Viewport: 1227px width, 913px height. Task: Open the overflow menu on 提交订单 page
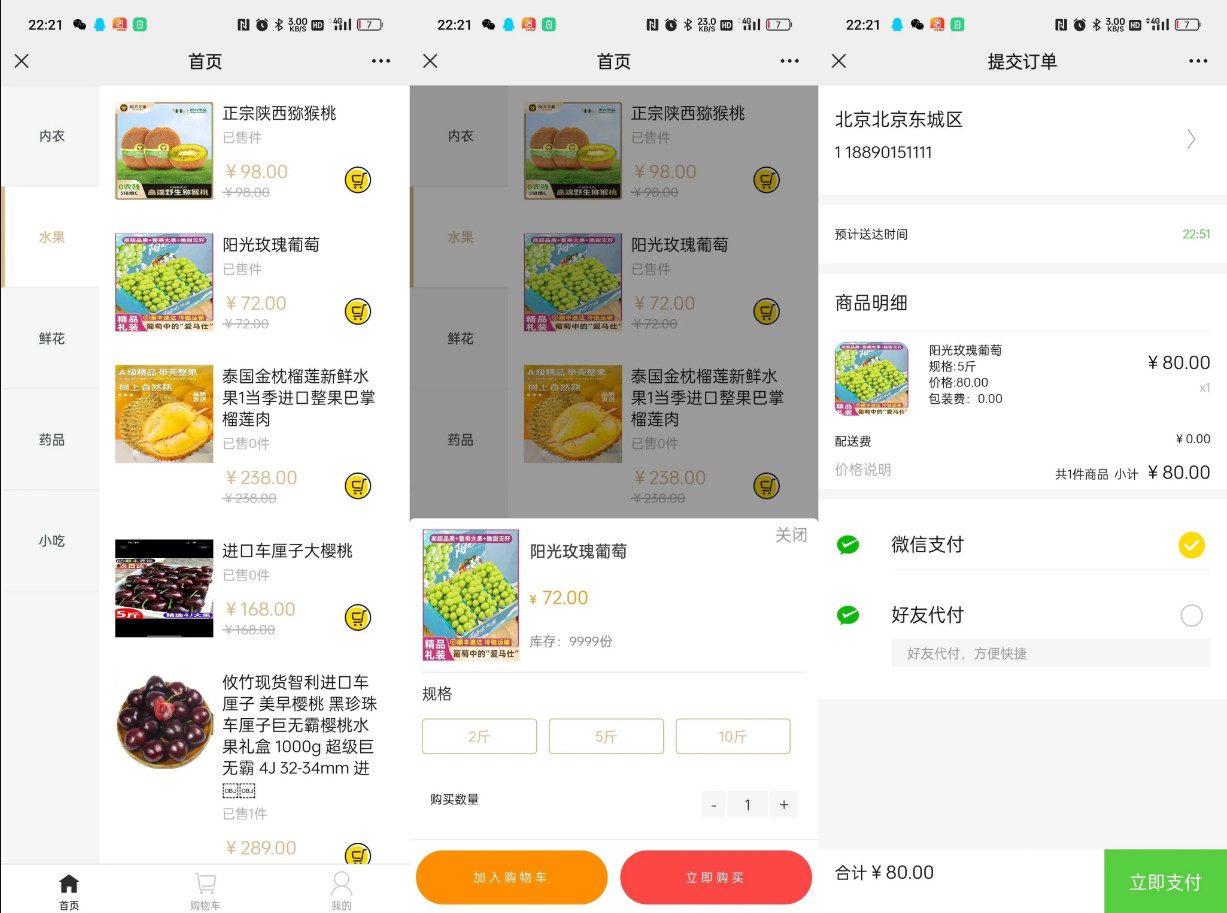click(1198, 61)
